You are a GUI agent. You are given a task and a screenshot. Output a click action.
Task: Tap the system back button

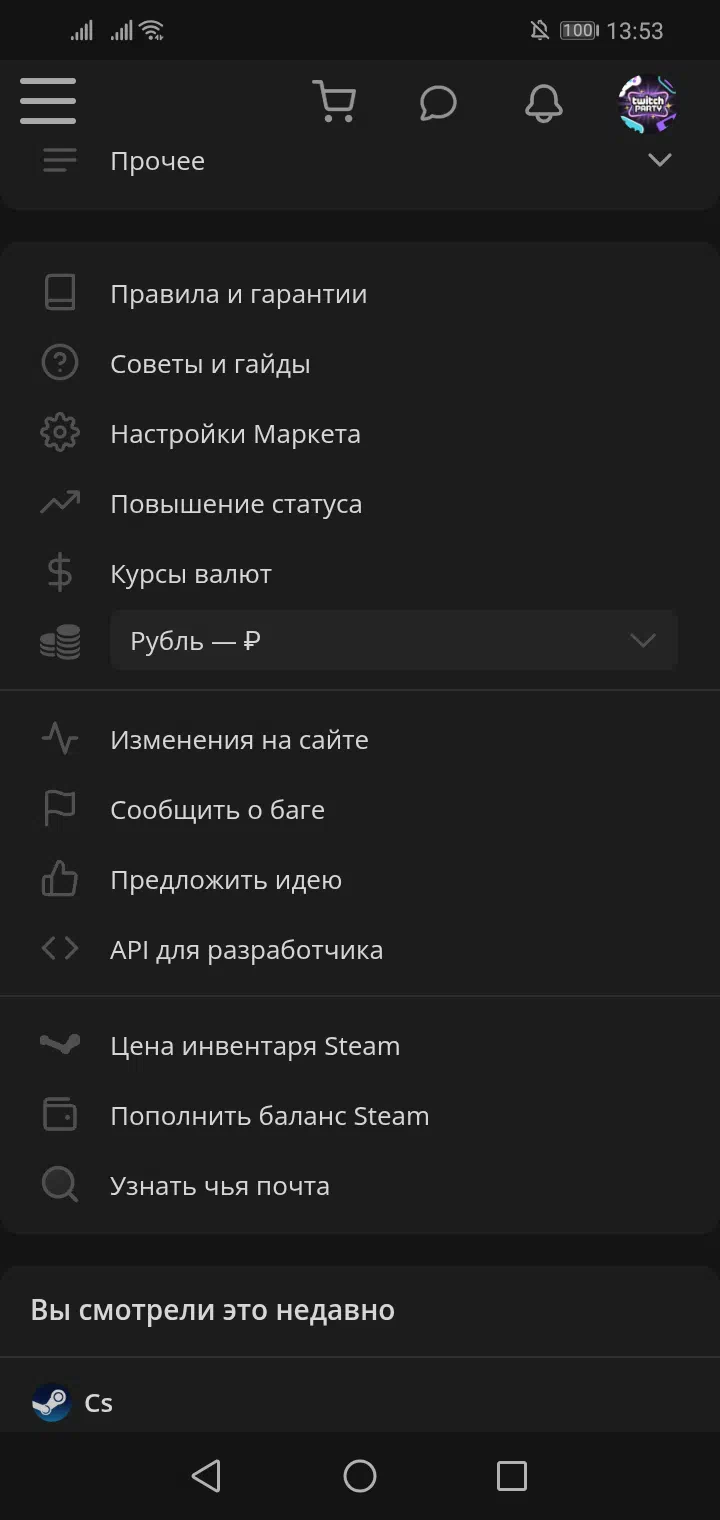(x=206, y=1476)
